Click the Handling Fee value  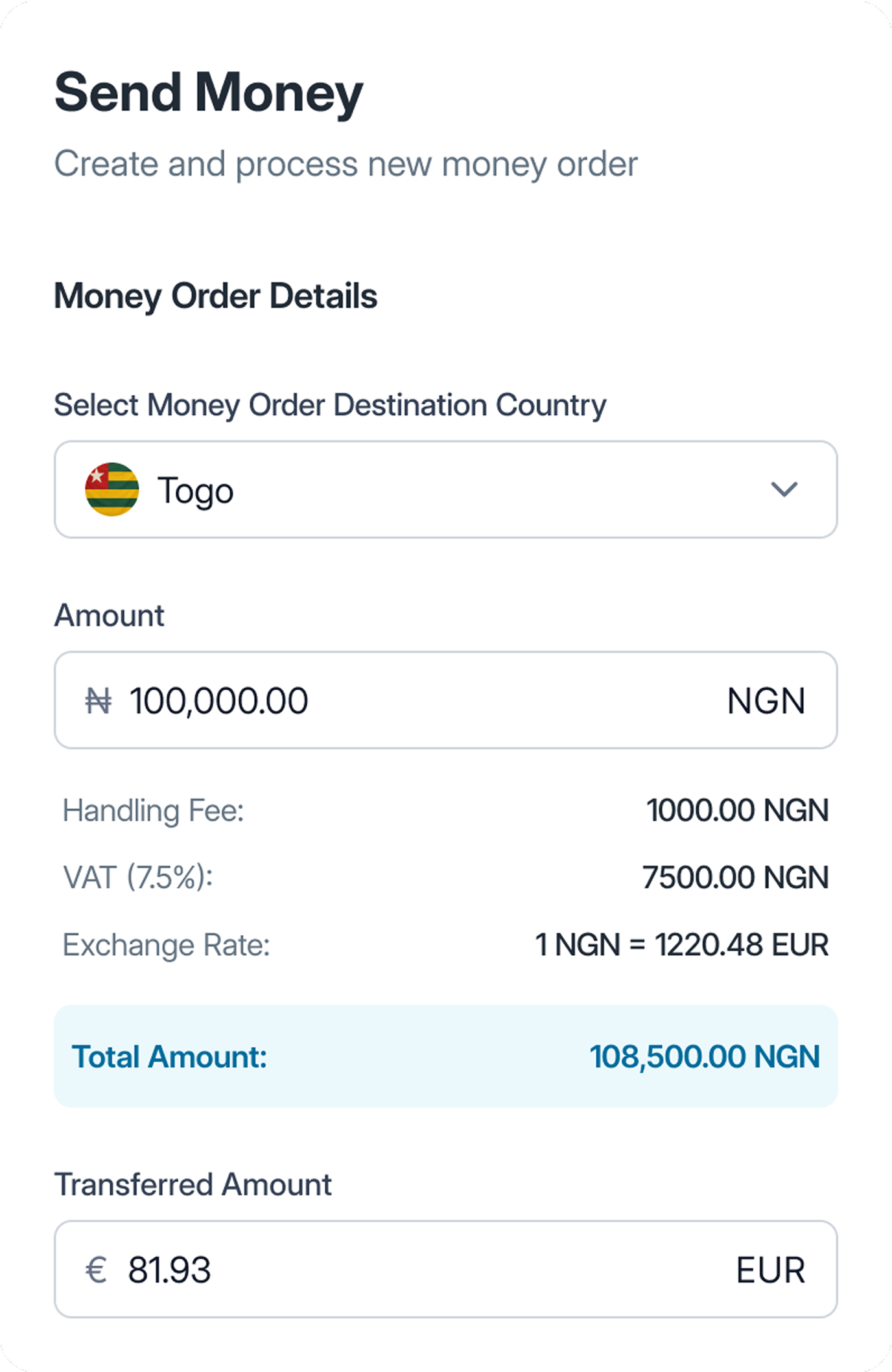pos(738,810)
